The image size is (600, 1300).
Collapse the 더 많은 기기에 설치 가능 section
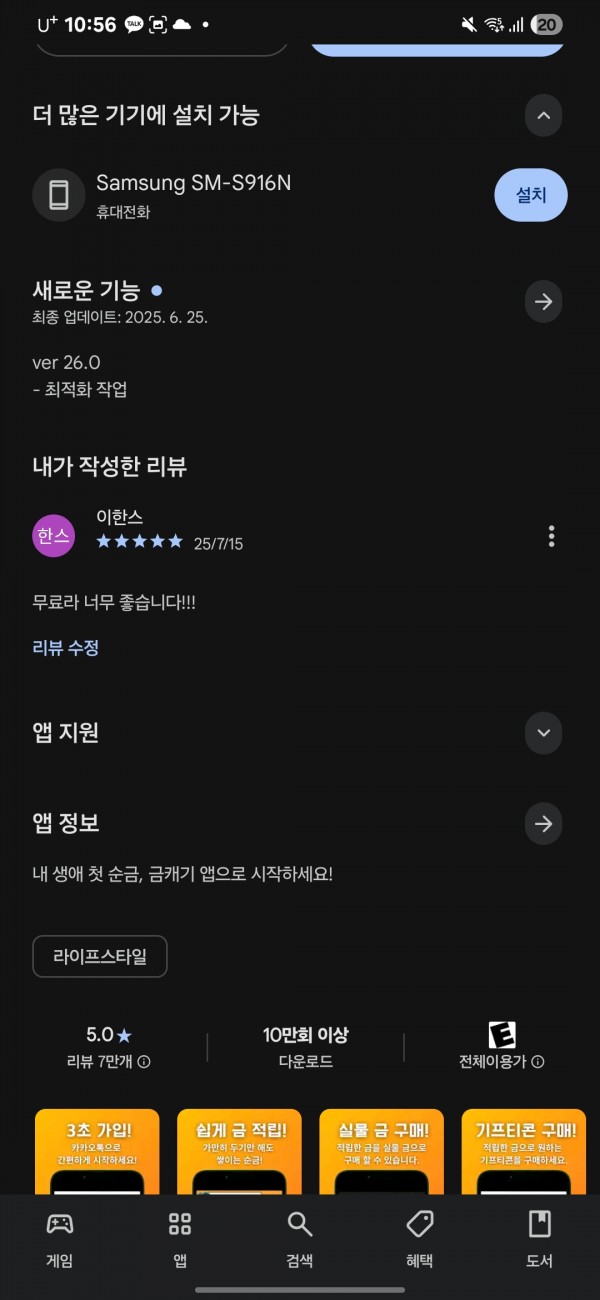click(x=543, y=115)
